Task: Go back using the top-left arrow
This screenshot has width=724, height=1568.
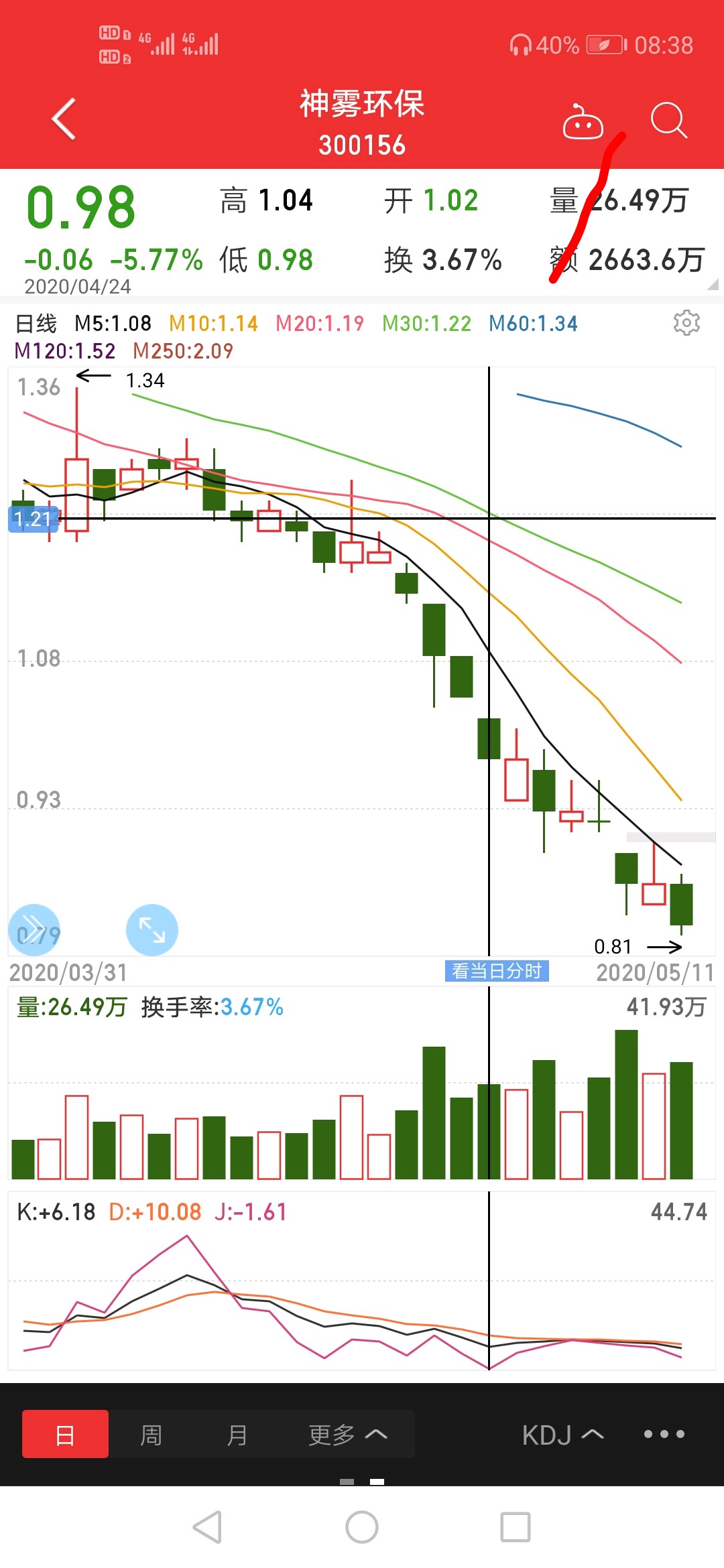Action: [64, 119]
